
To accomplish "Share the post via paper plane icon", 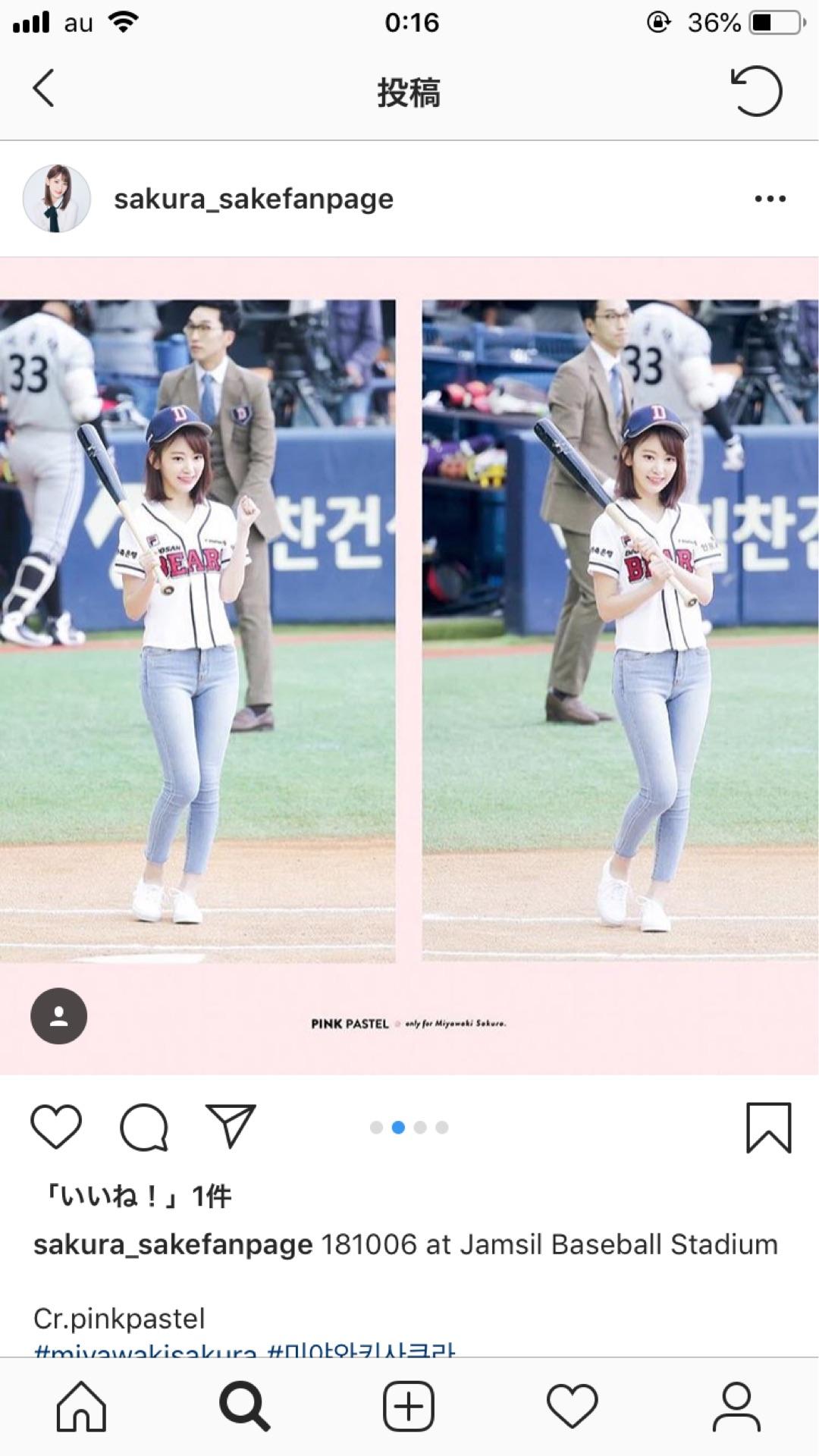I will point(231,1126).
